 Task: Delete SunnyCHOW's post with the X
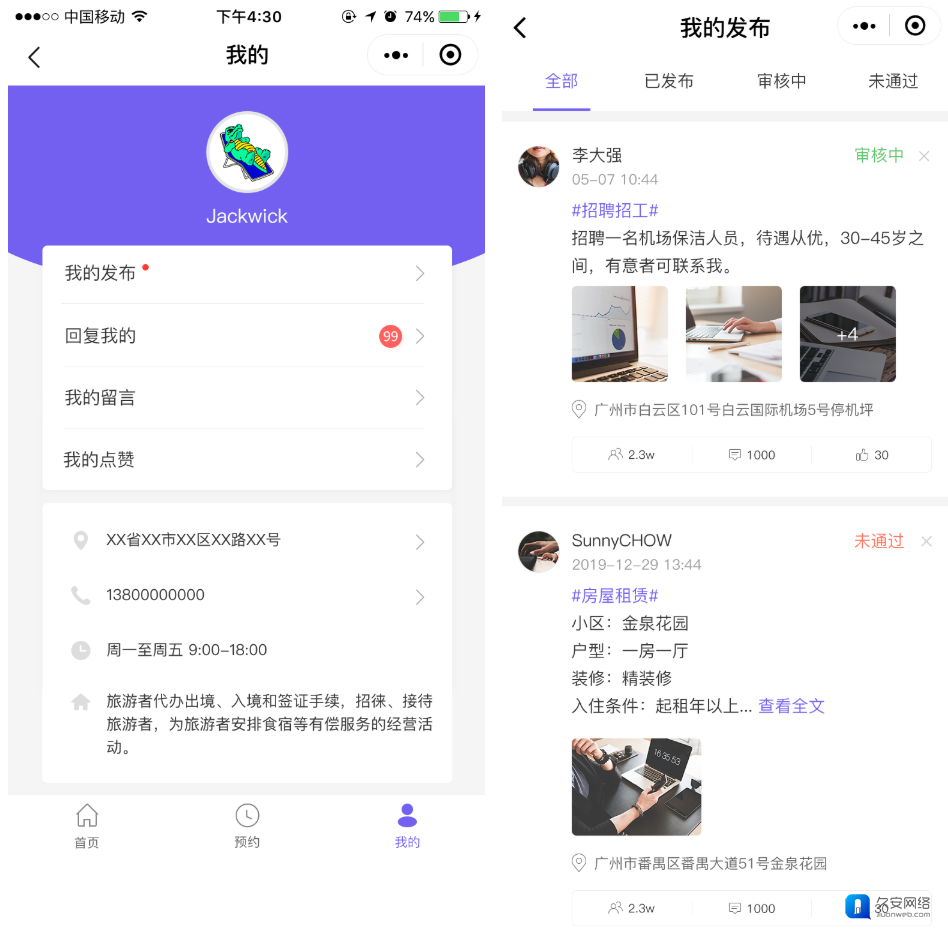tap(926, 542)
